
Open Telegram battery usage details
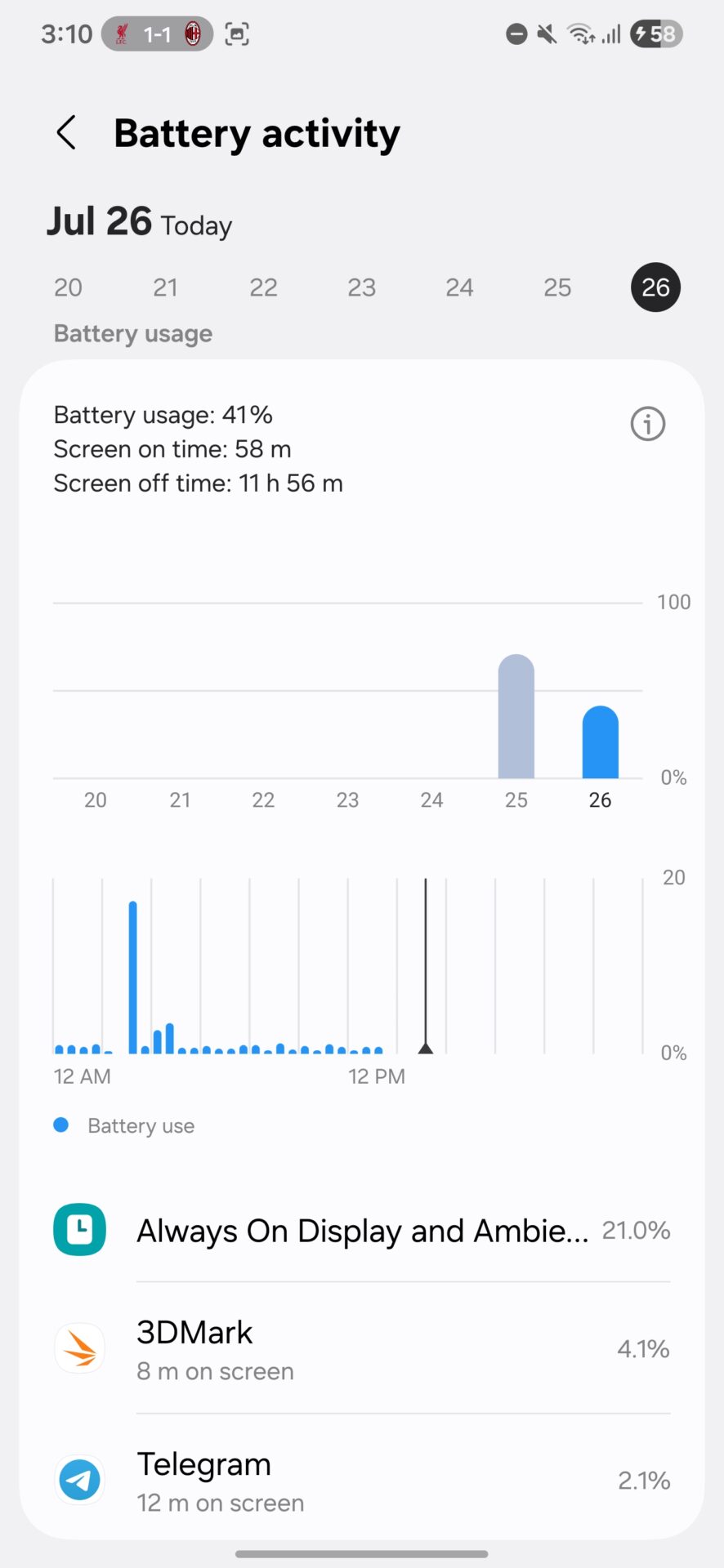362,1481
